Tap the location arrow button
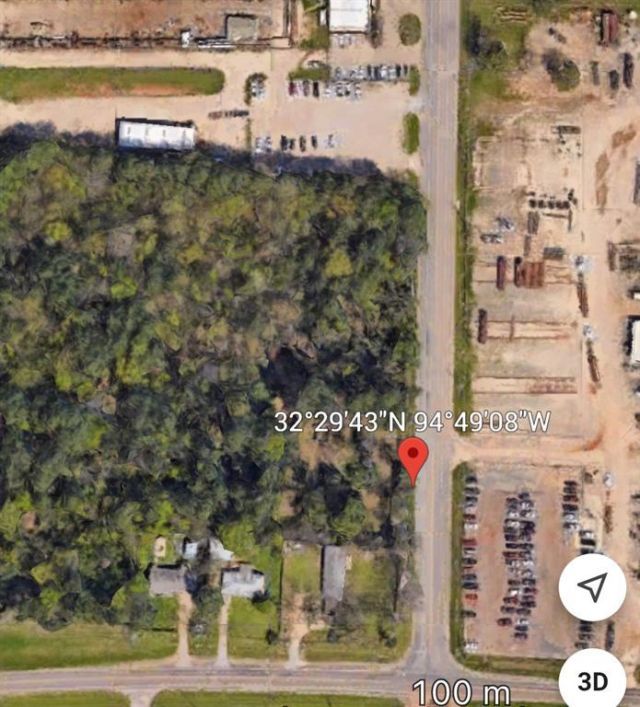This screenshot has width=640, height=707. [x=592, y=587]
